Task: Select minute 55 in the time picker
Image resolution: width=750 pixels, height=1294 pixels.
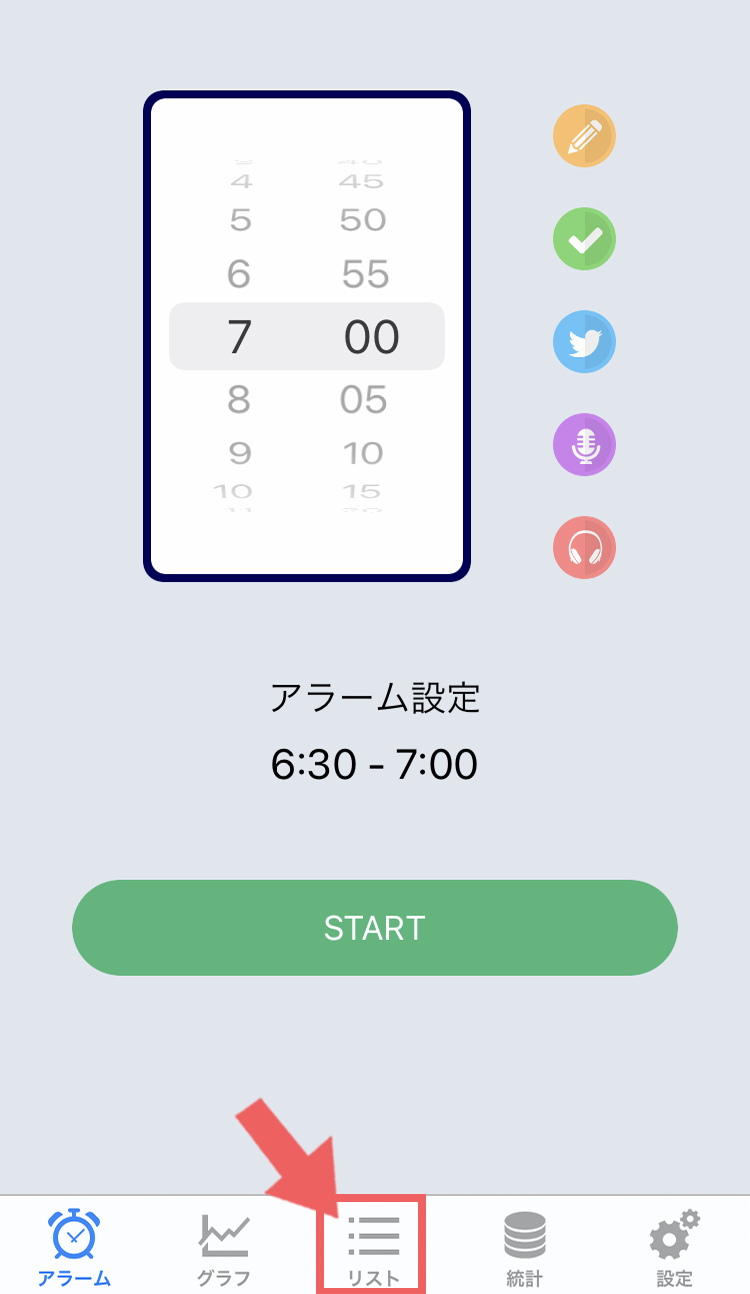Action: click(364, 274)
